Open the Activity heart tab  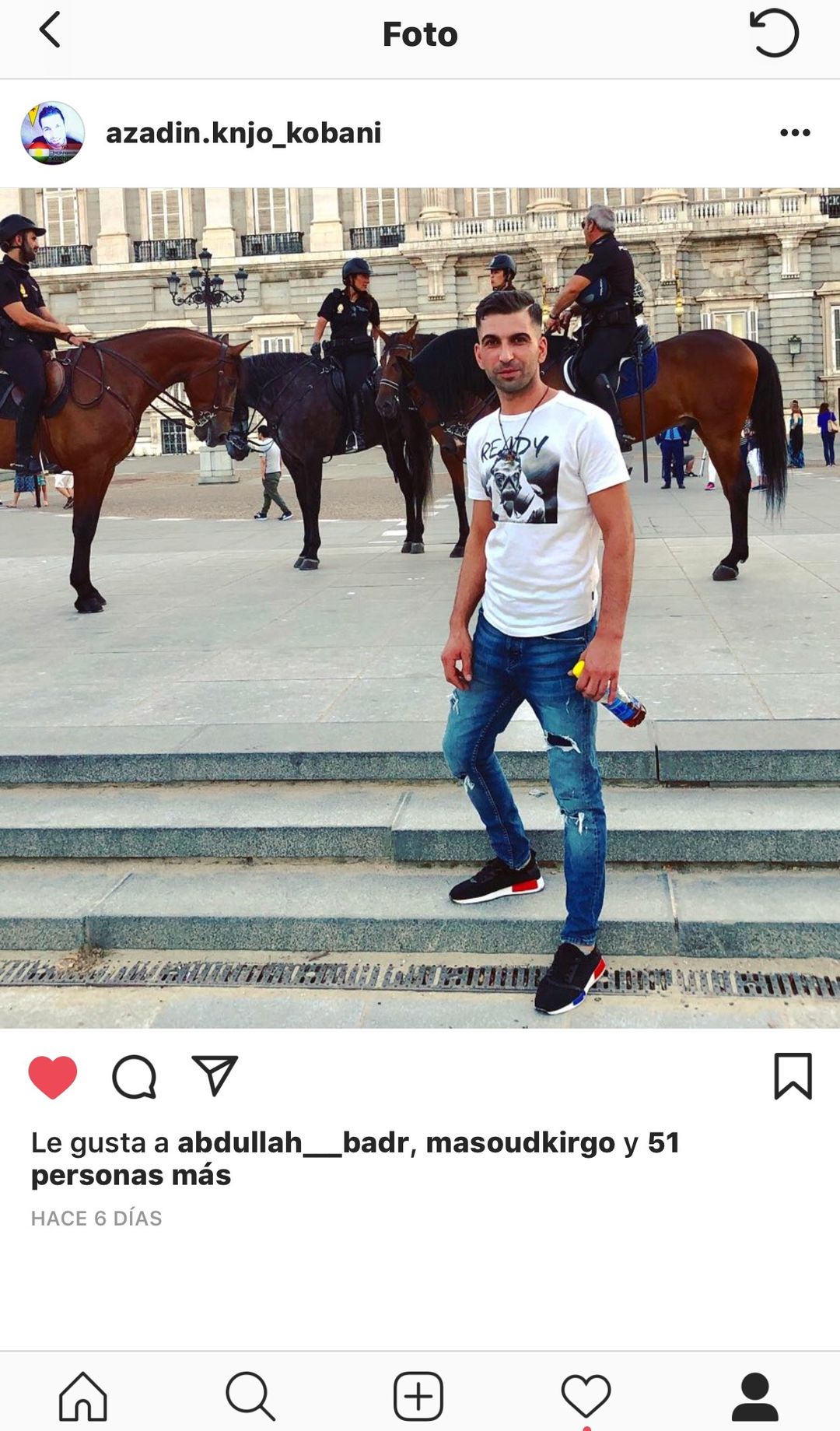[x=586, y=1396]
